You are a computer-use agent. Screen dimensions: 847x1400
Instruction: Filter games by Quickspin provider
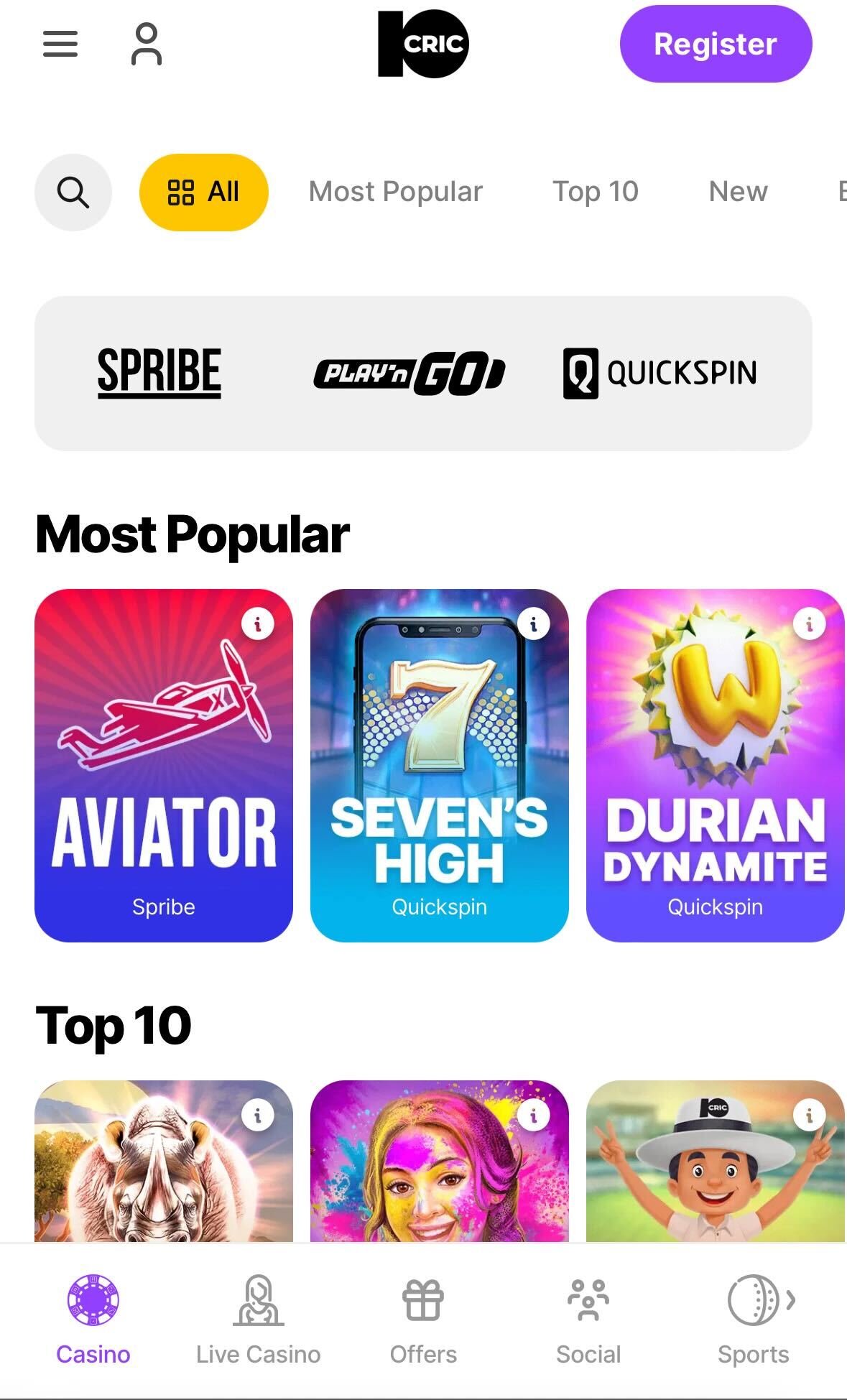660,371
